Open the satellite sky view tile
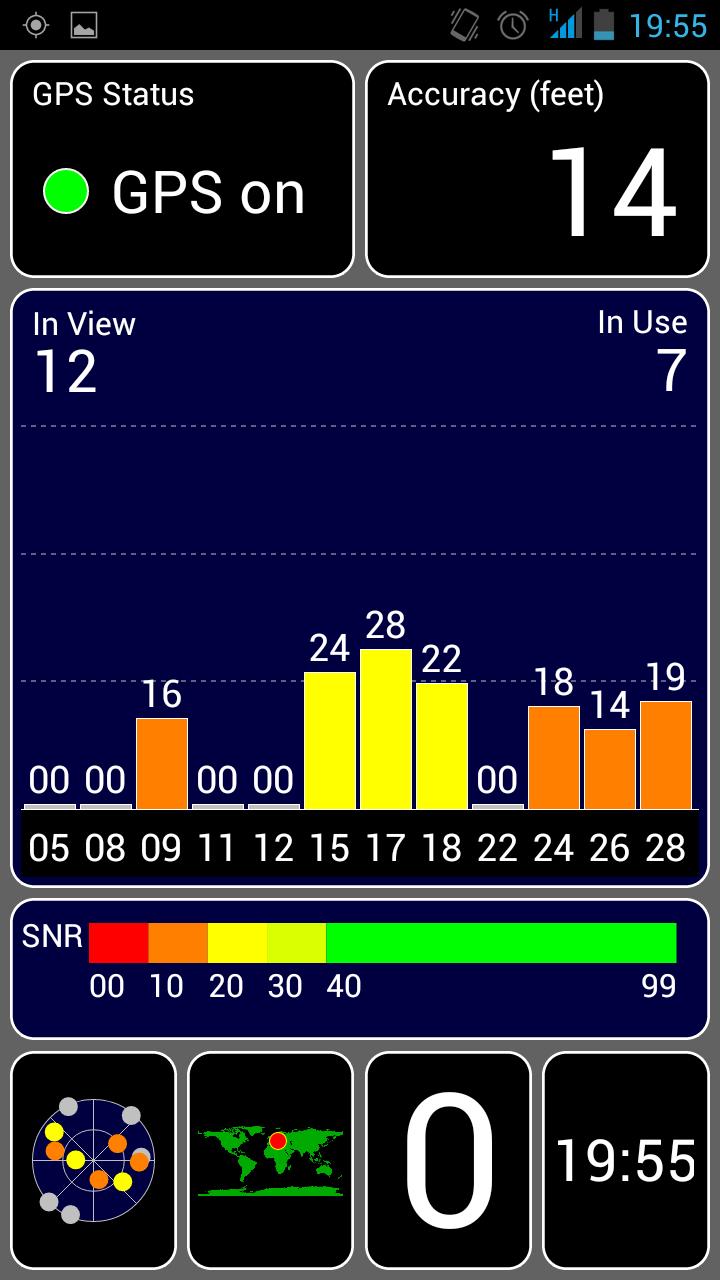Viewport: 720px width, 1280px height. pos(93,1160)
